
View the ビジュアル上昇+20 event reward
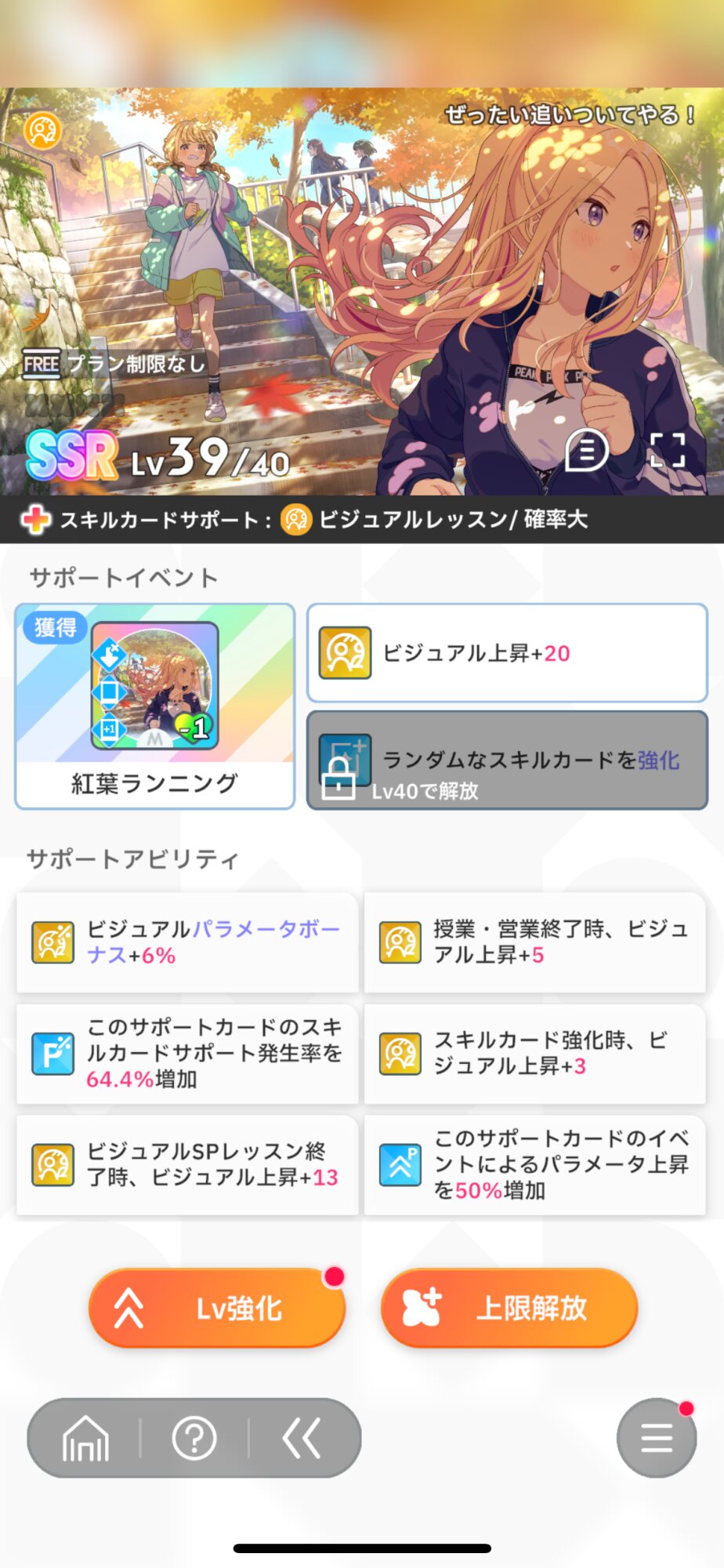(x=507, y=653)
